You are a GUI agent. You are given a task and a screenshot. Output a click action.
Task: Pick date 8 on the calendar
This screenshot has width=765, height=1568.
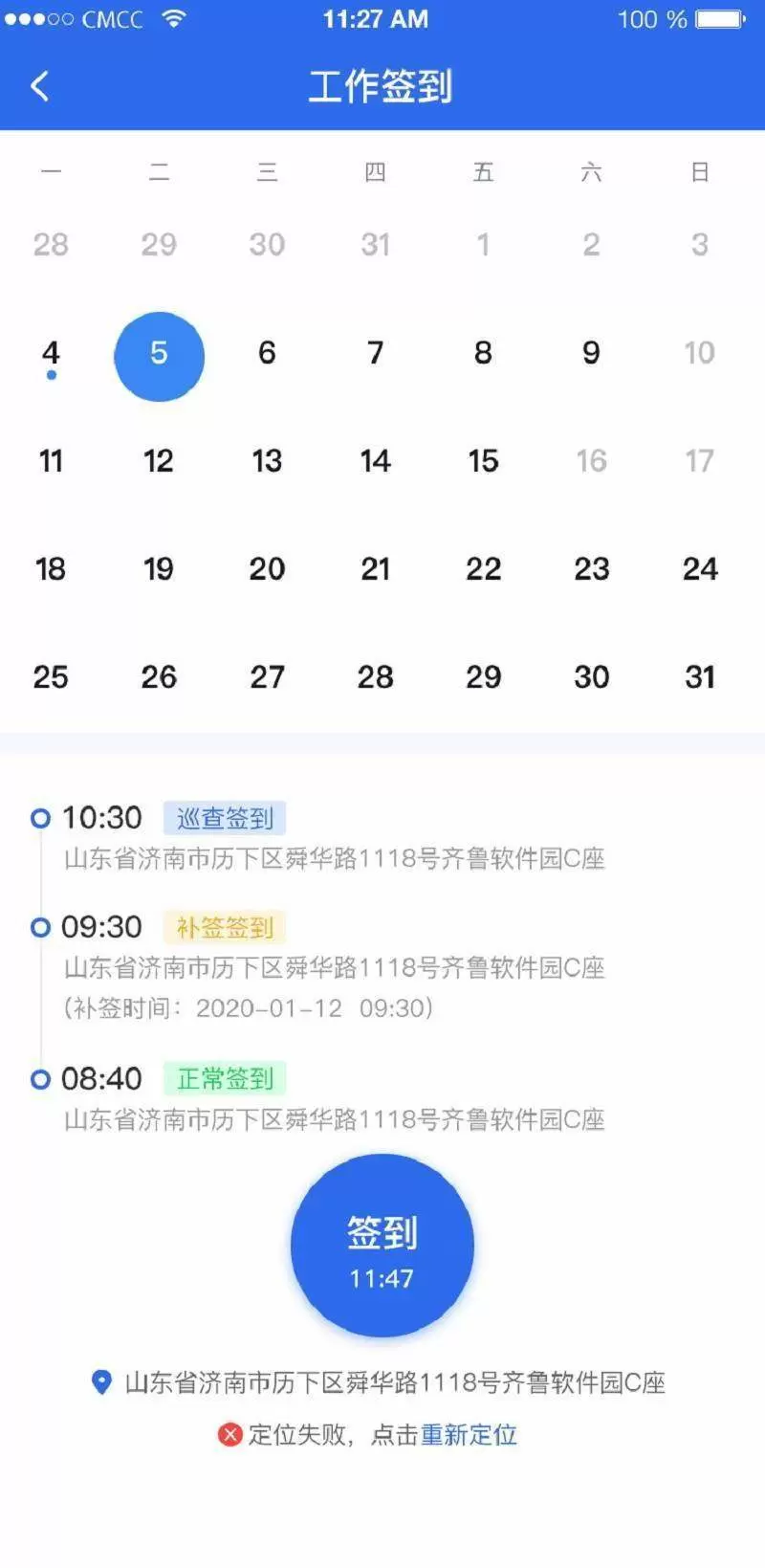(483, 353)
